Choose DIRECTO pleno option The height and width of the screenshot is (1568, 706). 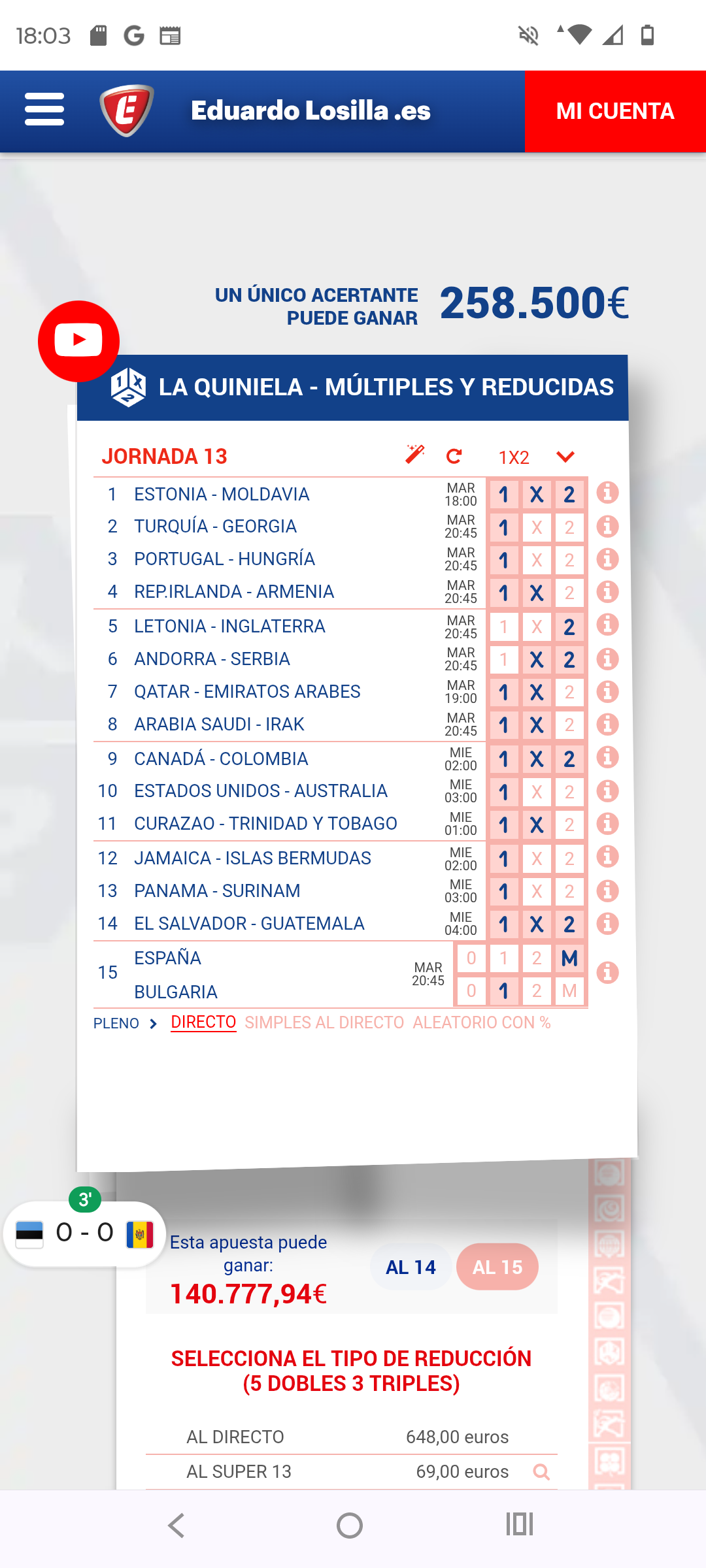coord(203,1022)
